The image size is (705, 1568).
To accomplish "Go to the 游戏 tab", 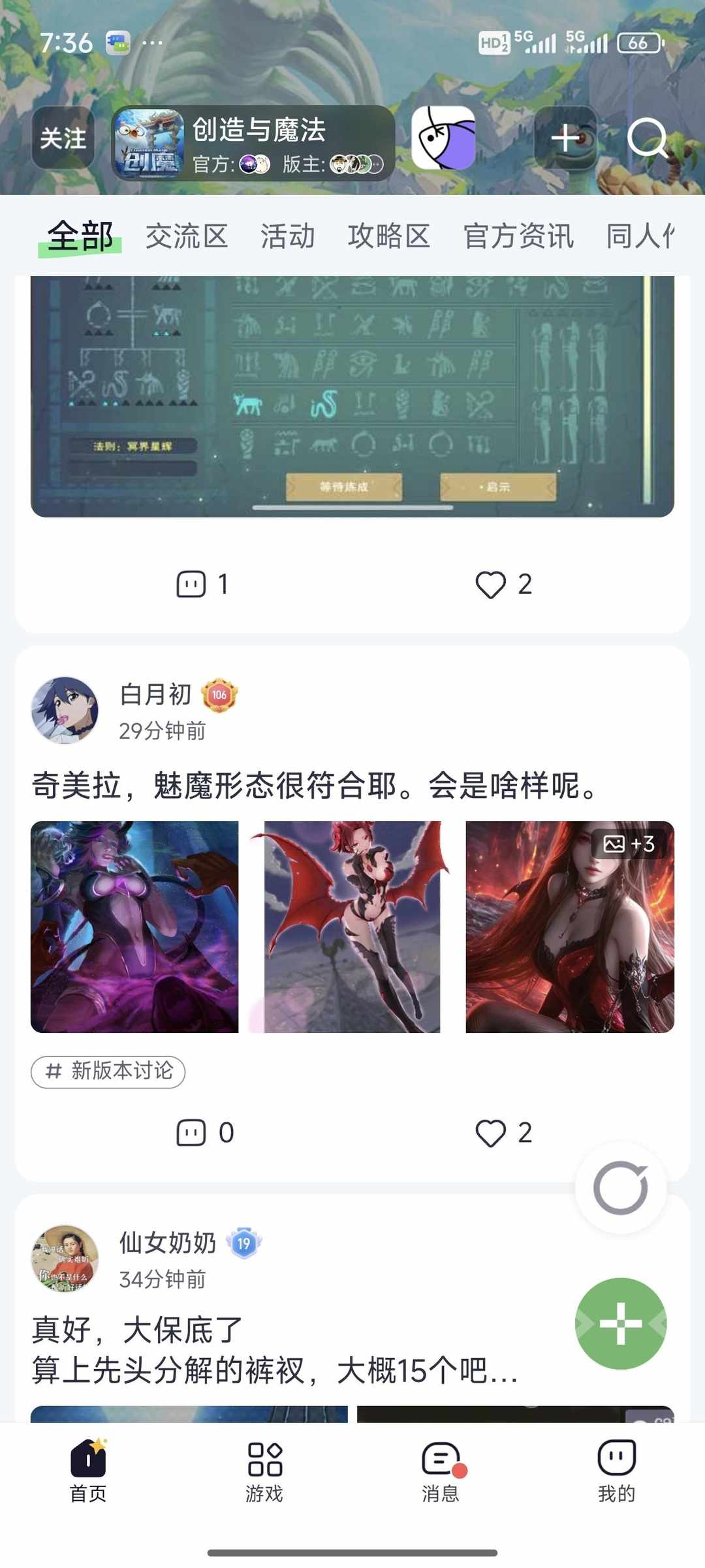I will pos(264,1469).
